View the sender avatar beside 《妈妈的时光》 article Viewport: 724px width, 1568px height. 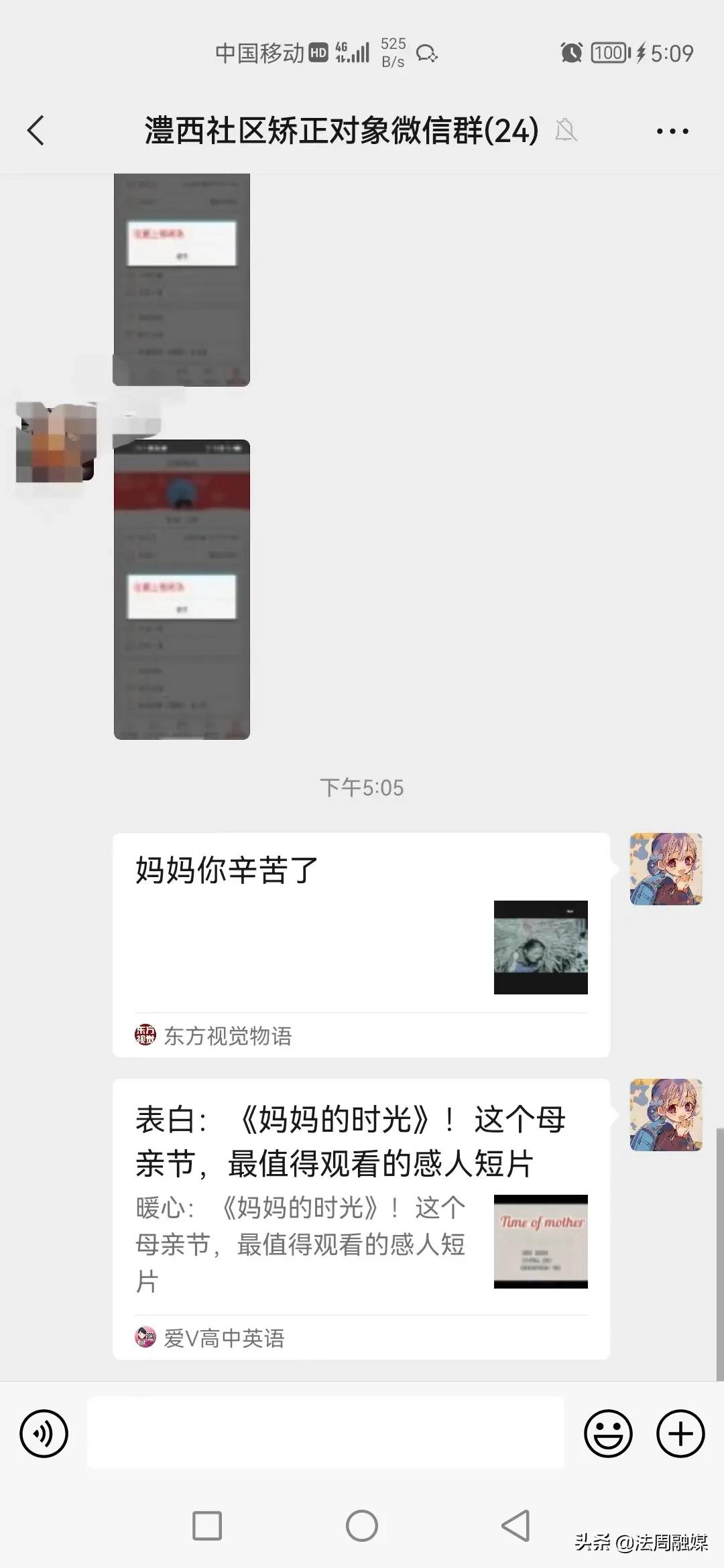(x=666, y=1115)
